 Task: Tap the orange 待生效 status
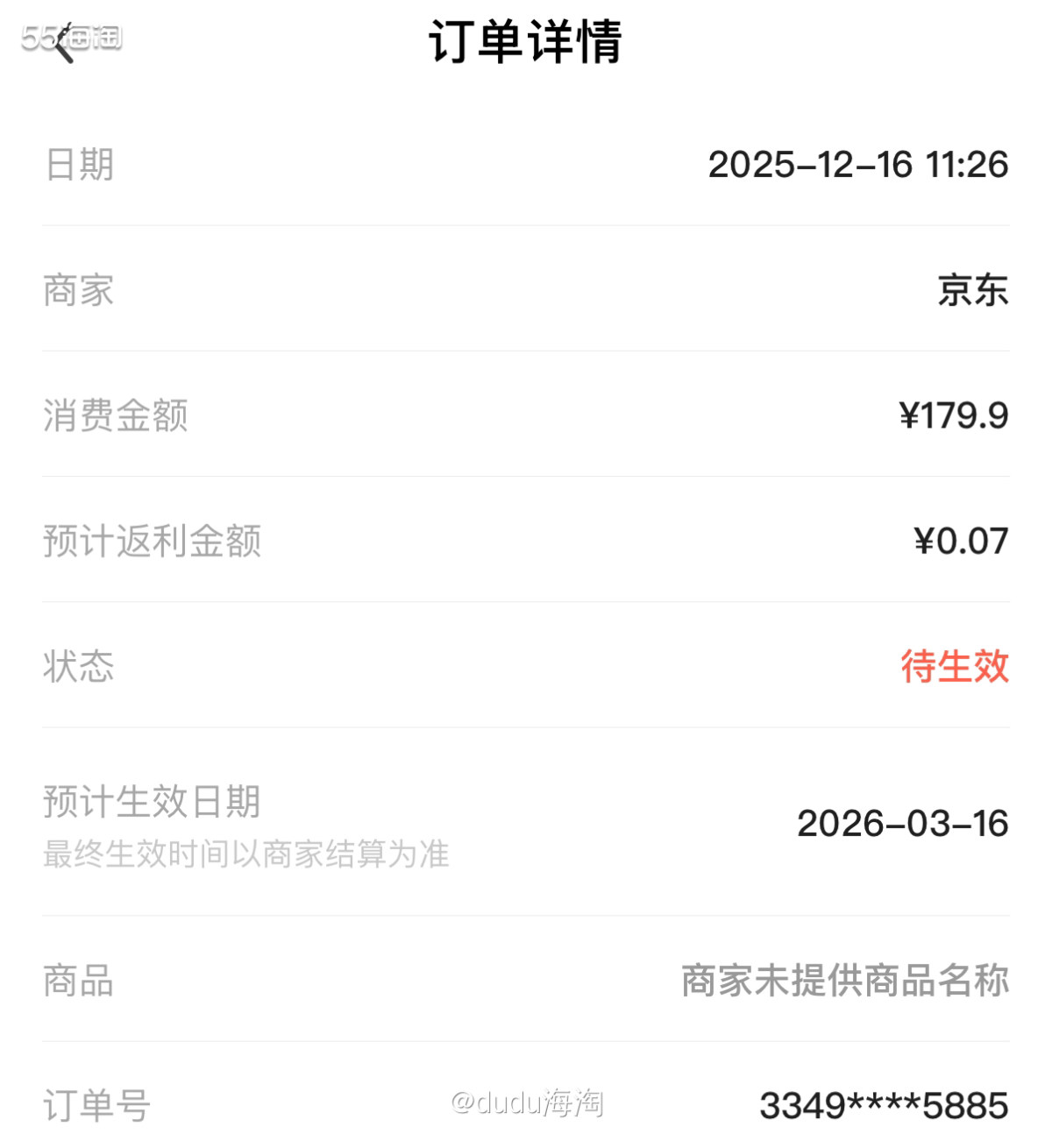[952, 669]
